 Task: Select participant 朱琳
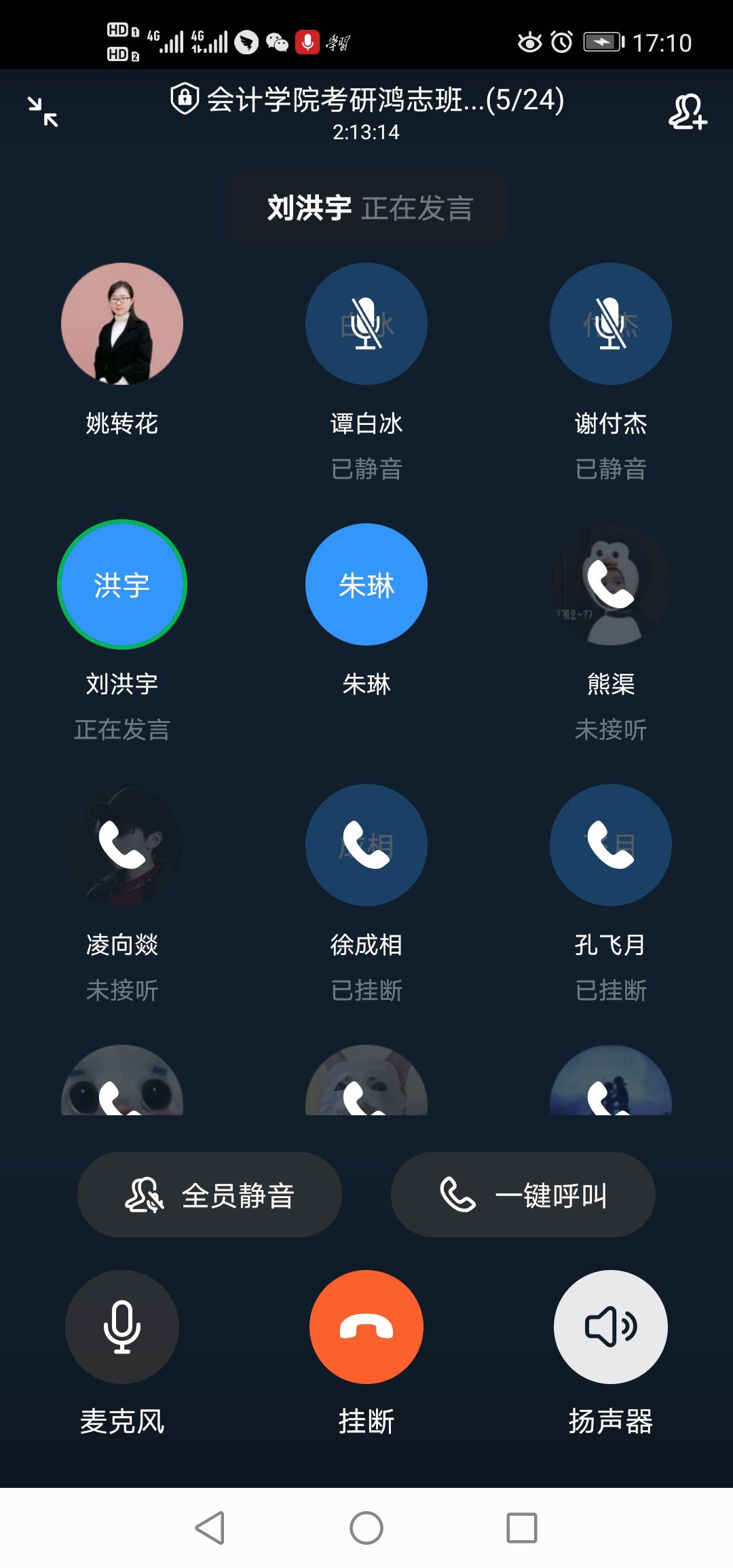point(366,584)
